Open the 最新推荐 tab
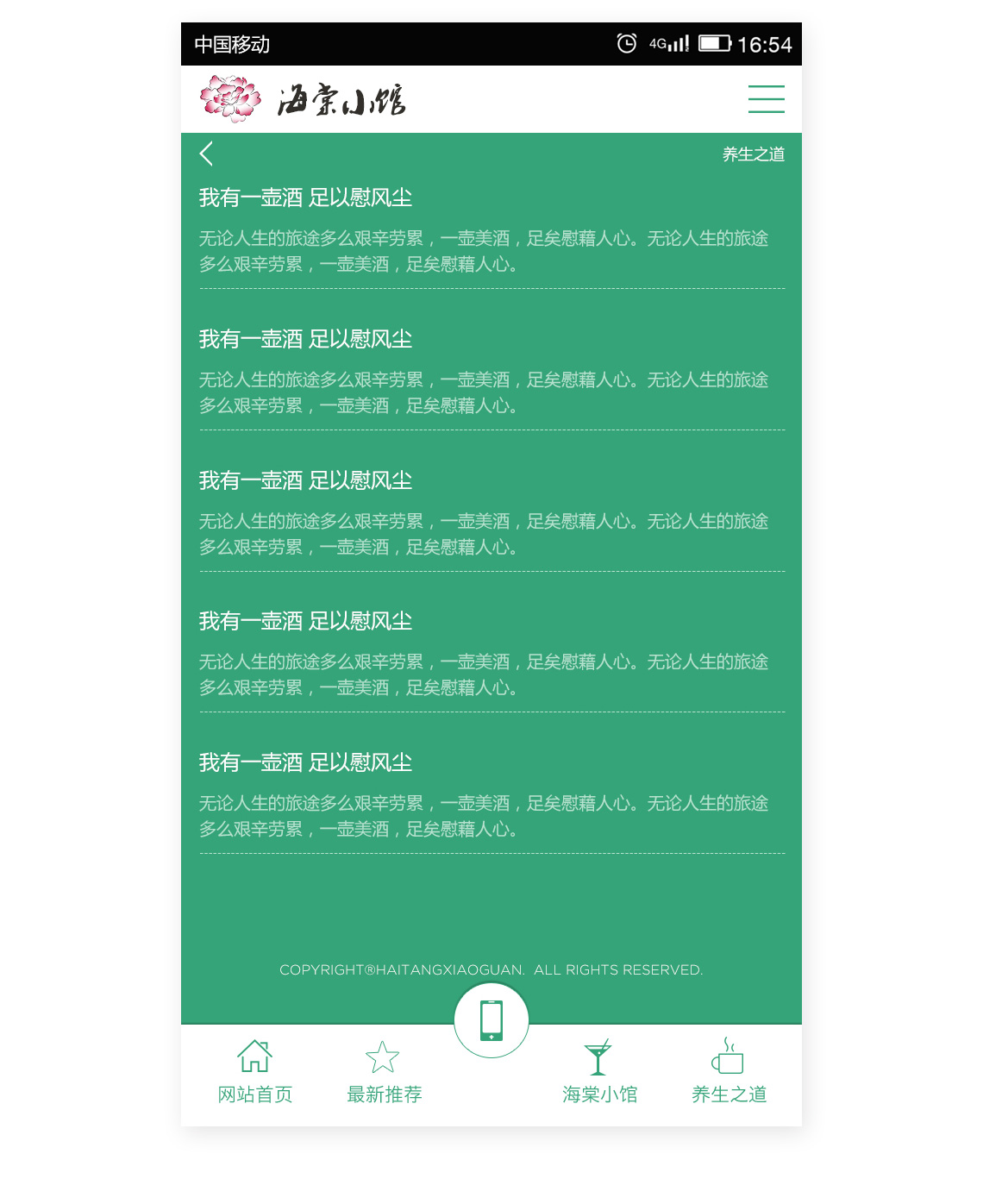 384,1072
